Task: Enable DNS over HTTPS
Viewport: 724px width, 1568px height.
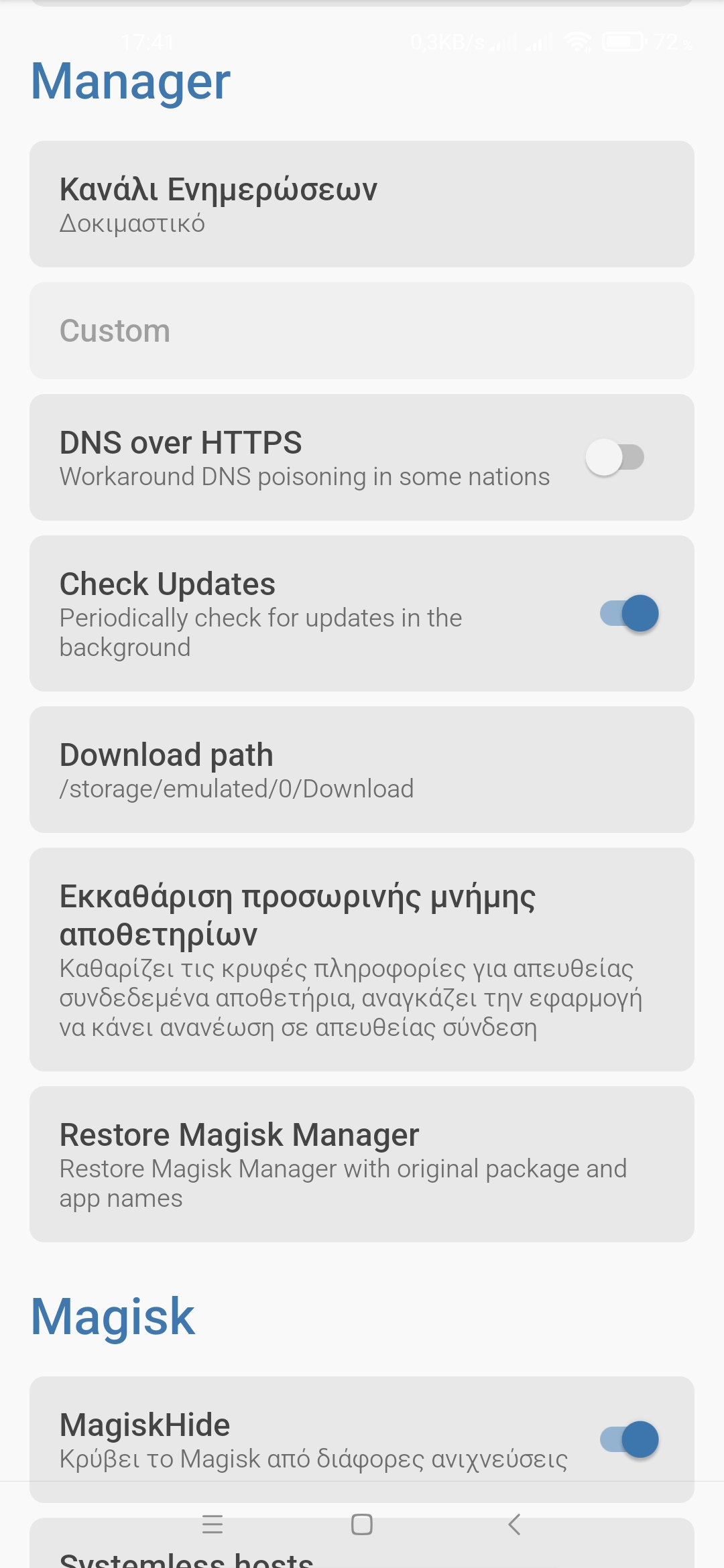Action: 615,458
